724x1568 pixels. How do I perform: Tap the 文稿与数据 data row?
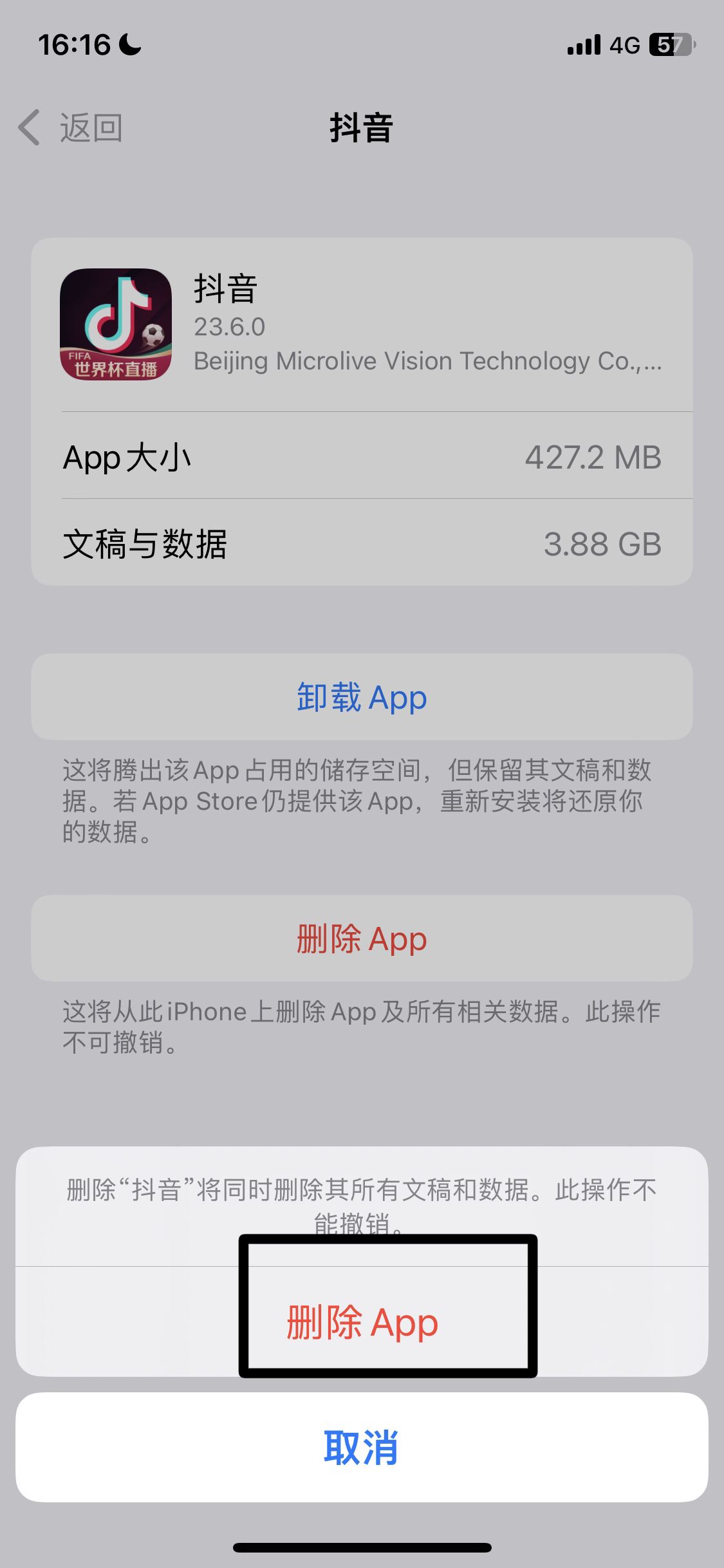pos(362,544)
